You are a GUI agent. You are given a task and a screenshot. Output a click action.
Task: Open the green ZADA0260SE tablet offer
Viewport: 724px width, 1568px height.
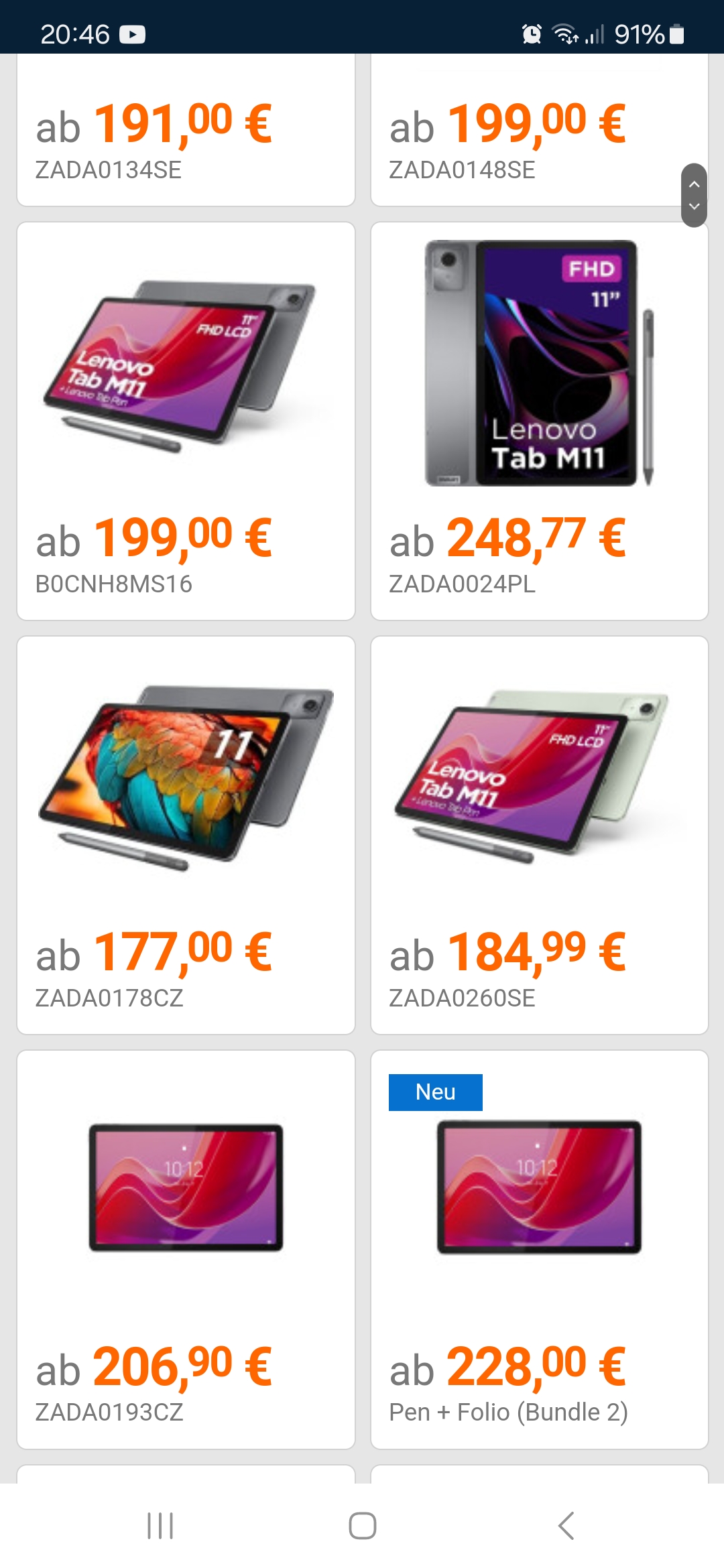pyautogui.click(x=540, y=835)
